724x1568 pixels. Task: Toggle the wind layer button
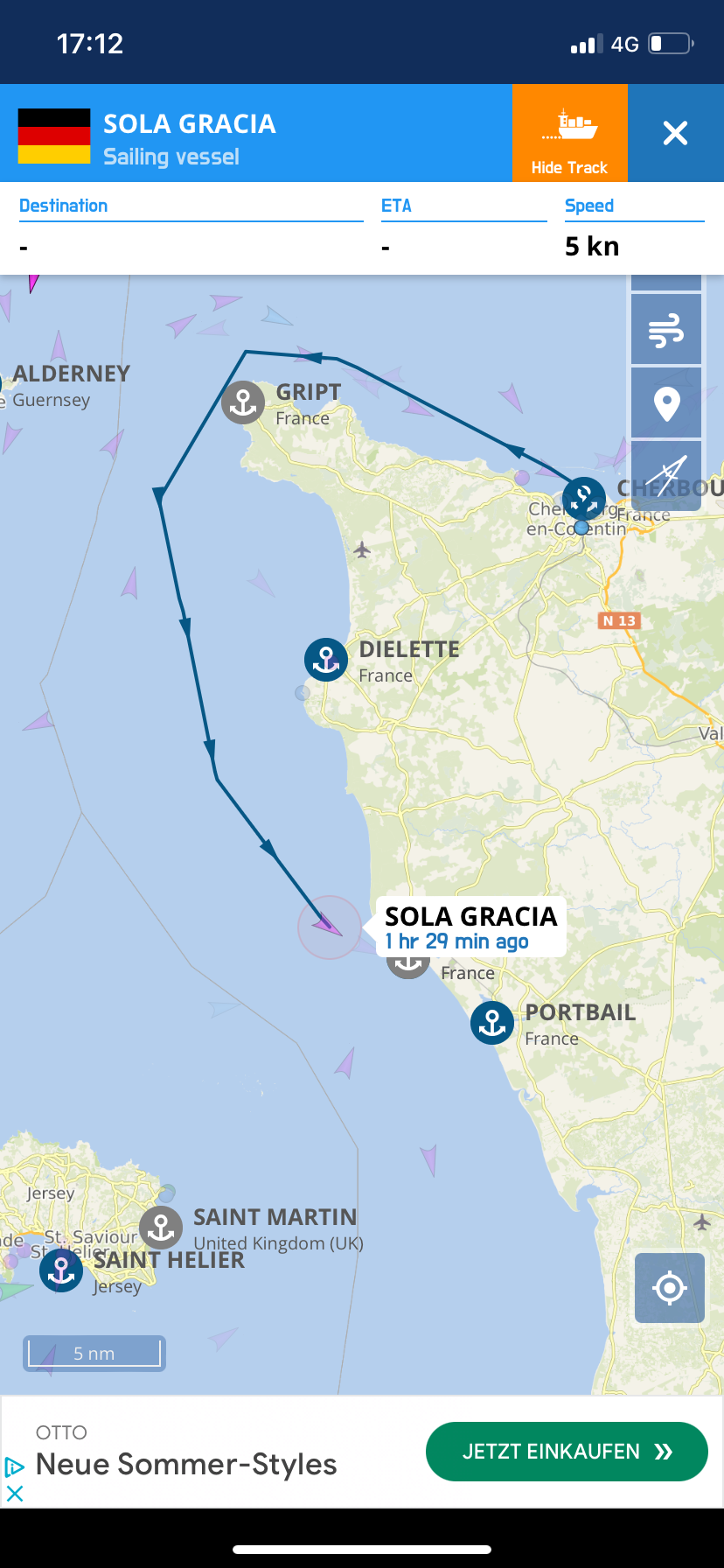(x=666, y=330)
